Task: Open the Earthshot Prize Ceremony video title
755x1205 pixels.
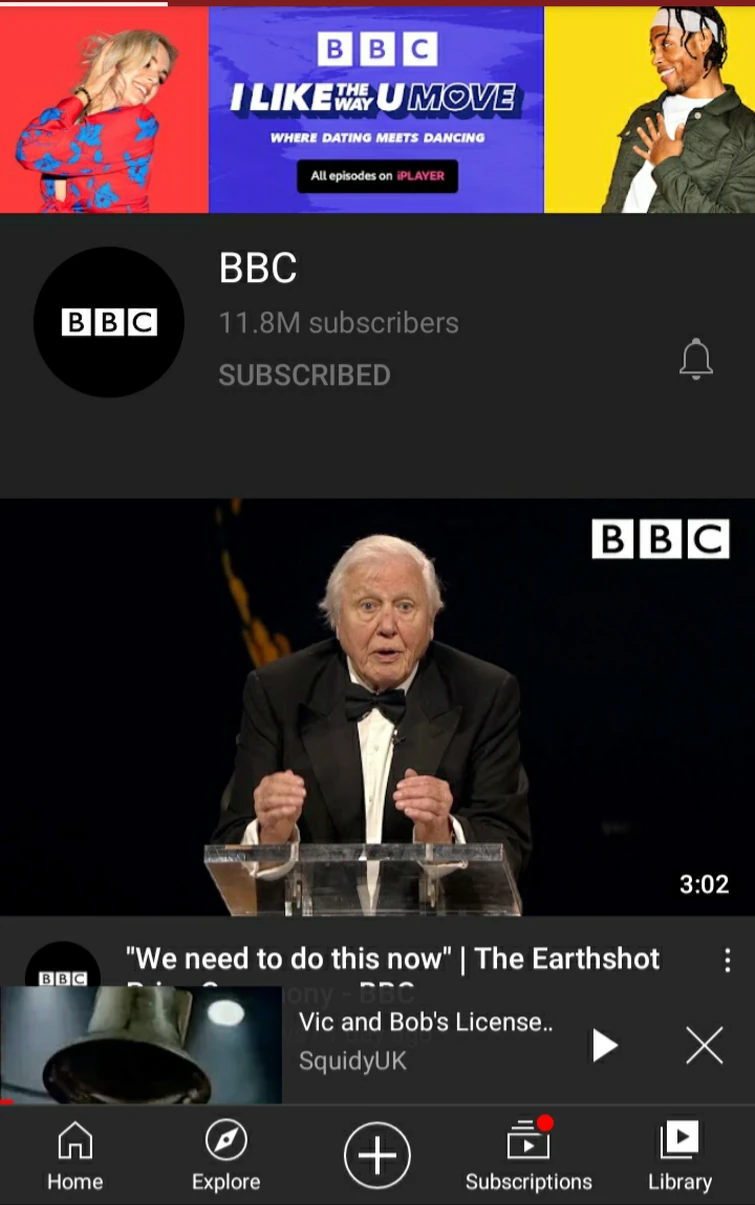Action: click(x=390, y=958)
